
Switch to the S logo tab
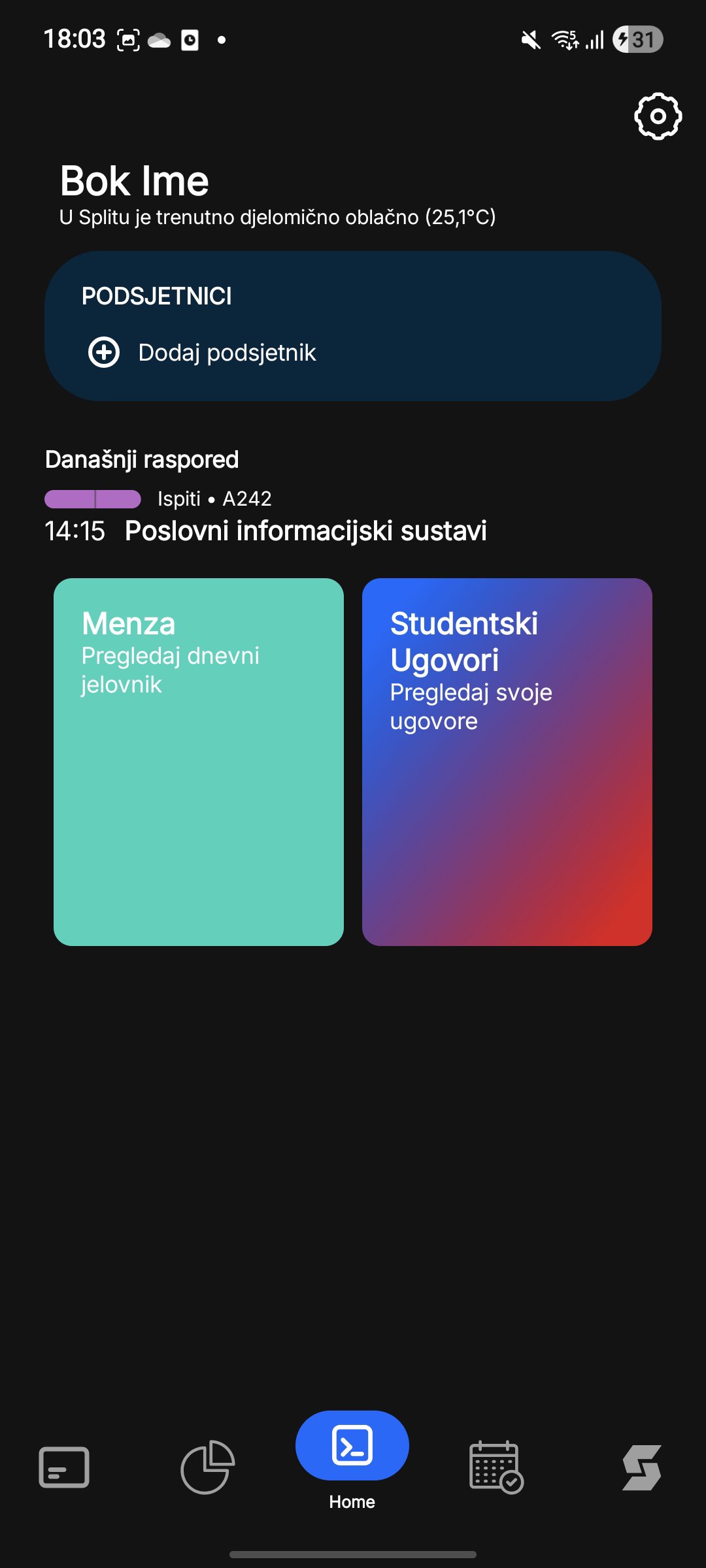641,1467
